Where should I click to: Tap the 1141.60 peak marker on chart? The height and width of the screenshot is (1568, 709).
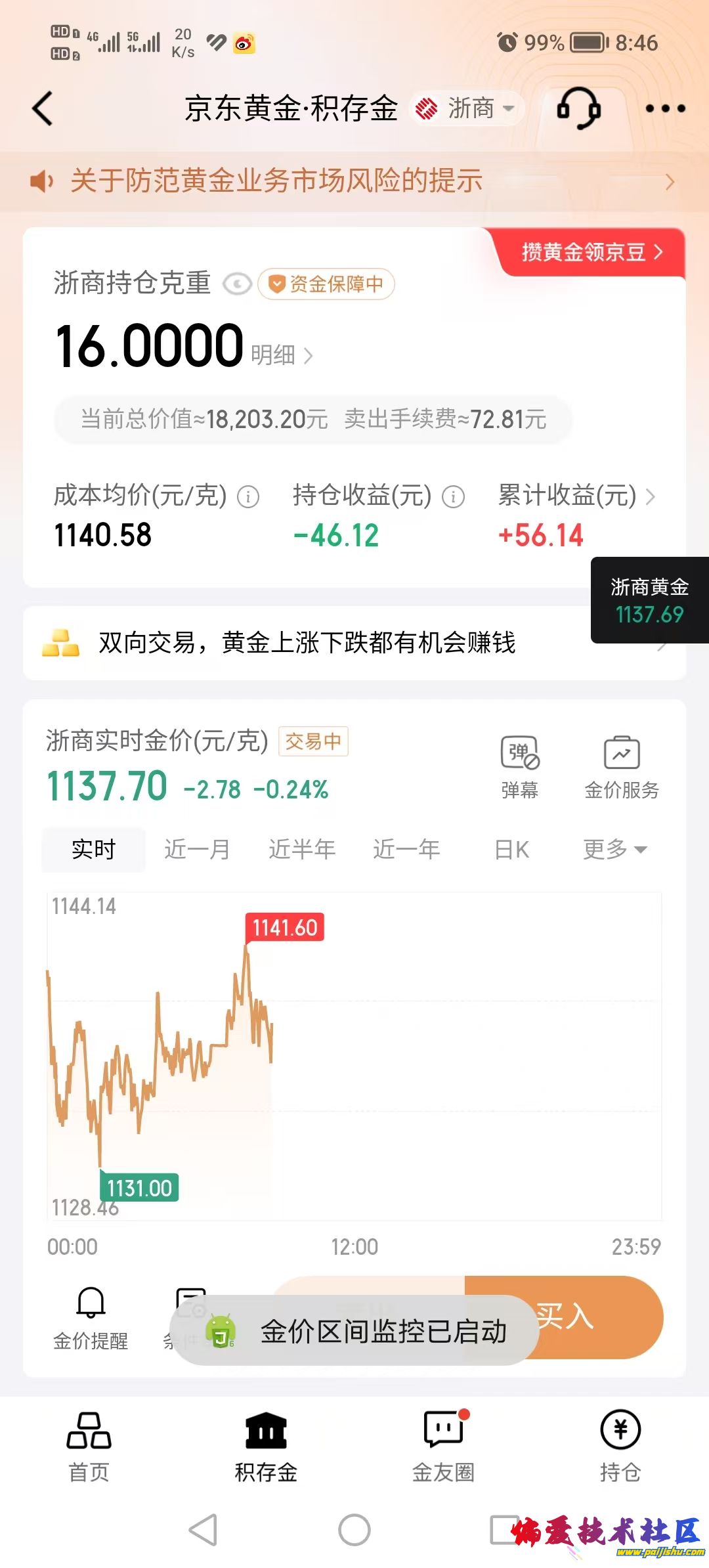pyautogui.click(x=285, y=927)
